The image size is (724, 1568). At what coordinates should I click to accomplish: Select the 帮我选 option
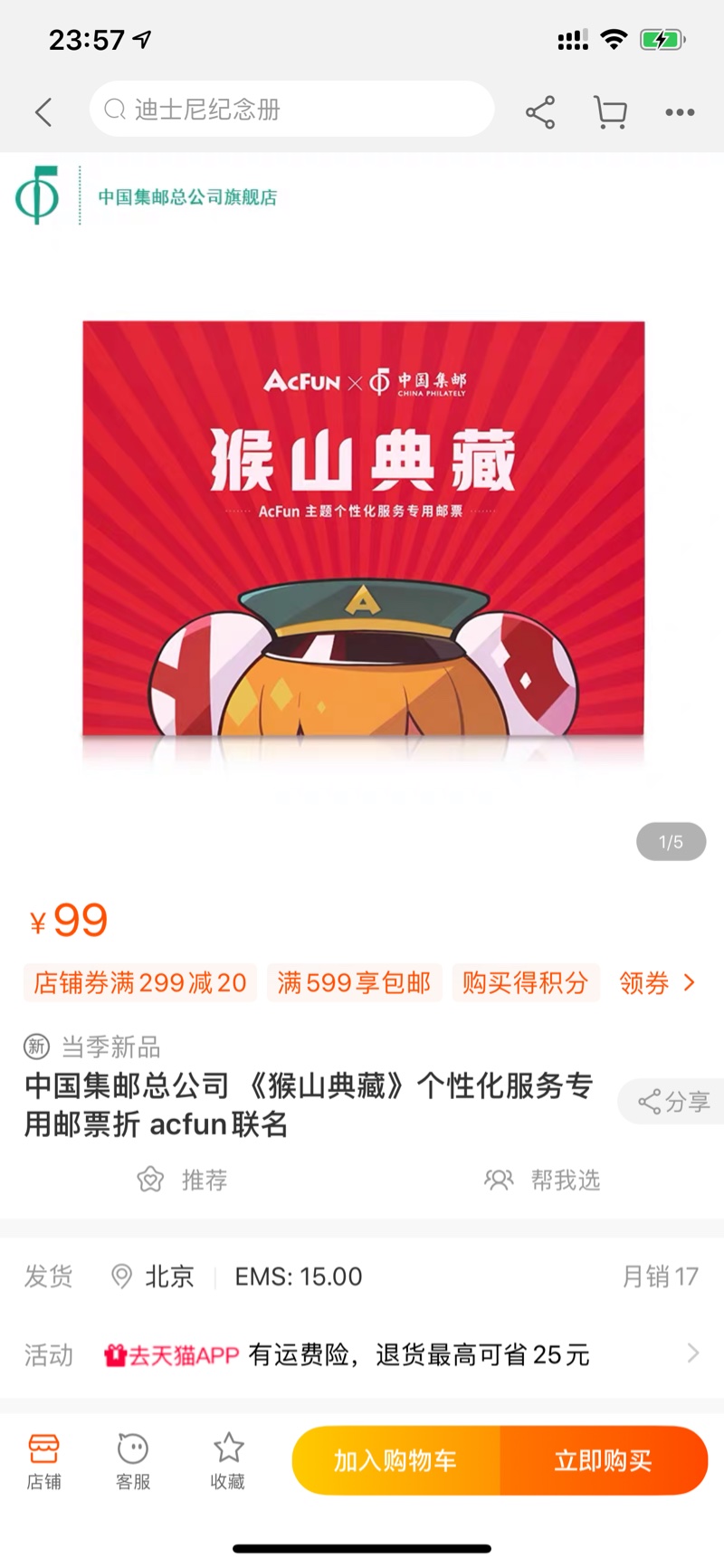click(x=542, y=1180)
